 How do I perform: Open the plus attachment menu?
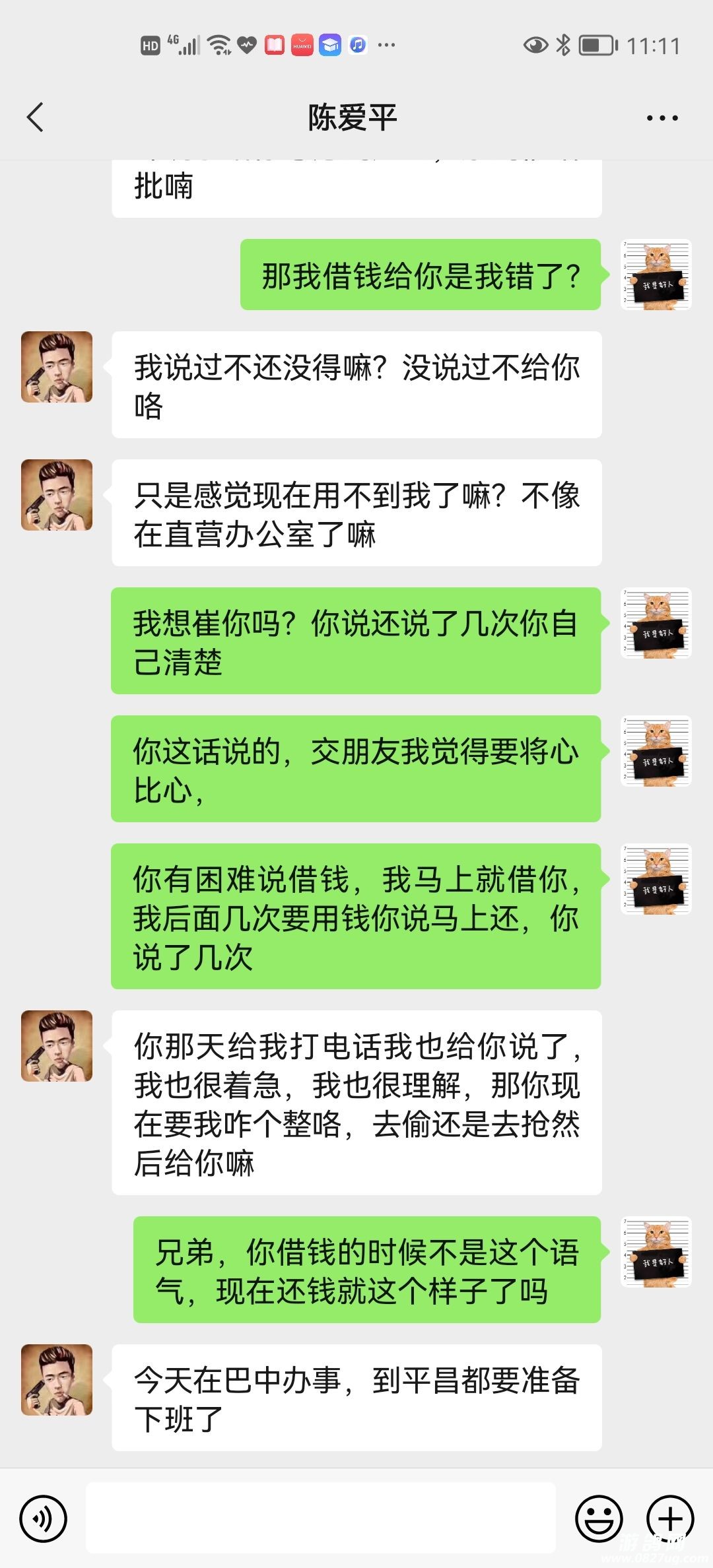pos(669,1519)
